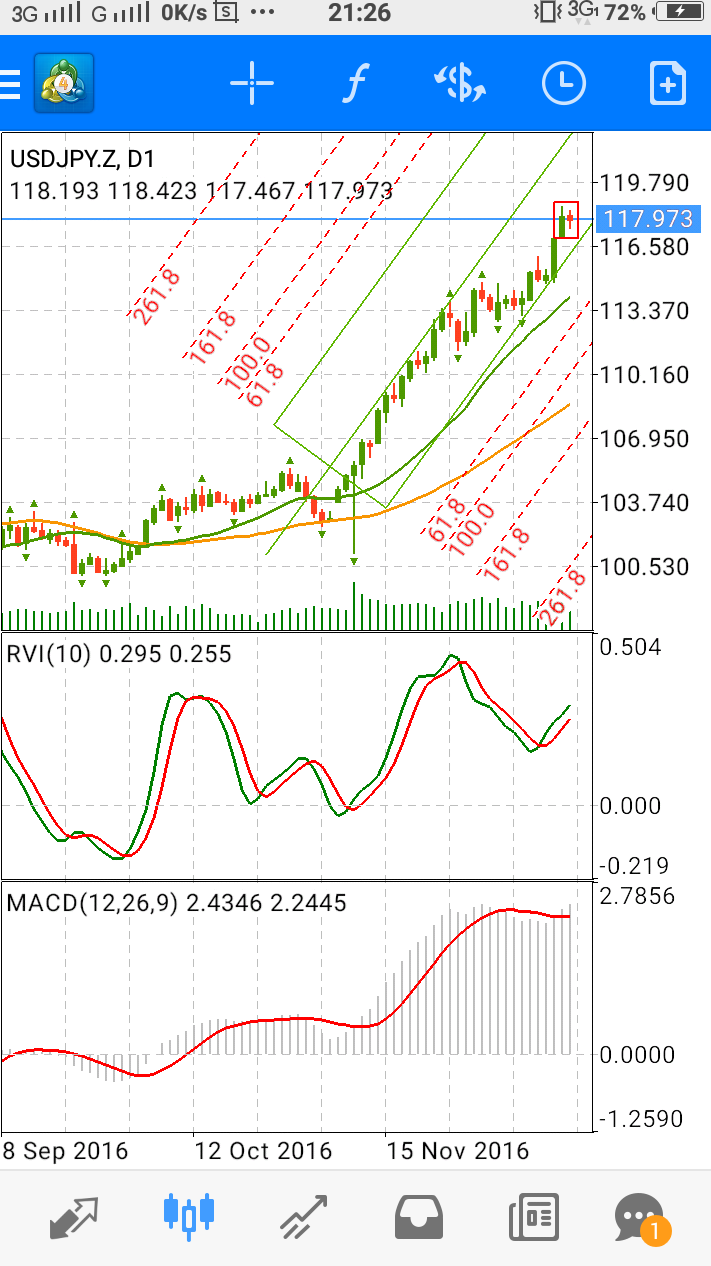Screen dimensions: 711x1266
Task: Open the side drawer menu
Action: (x=12, y=84)
